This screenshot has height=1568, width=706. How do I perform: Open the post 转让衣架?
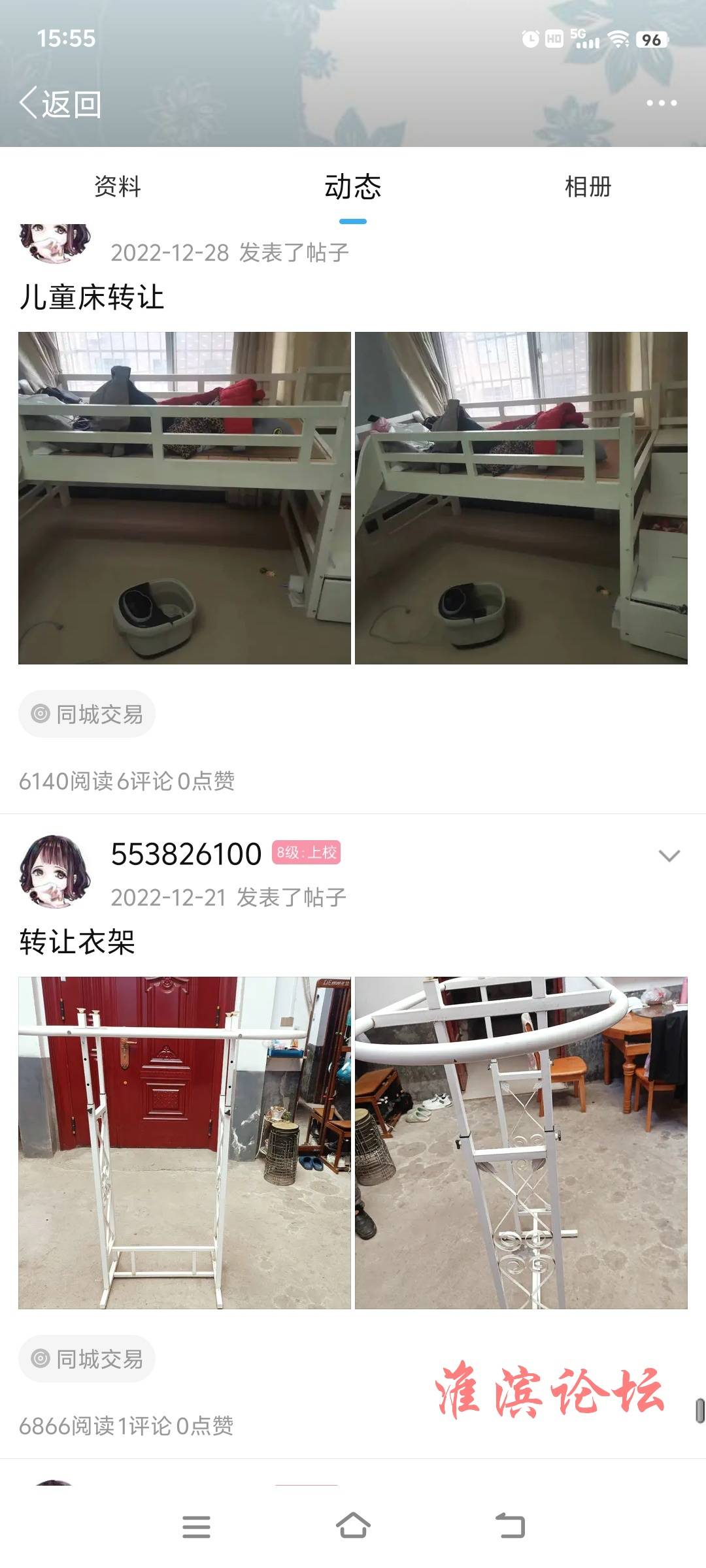point(77,942)
